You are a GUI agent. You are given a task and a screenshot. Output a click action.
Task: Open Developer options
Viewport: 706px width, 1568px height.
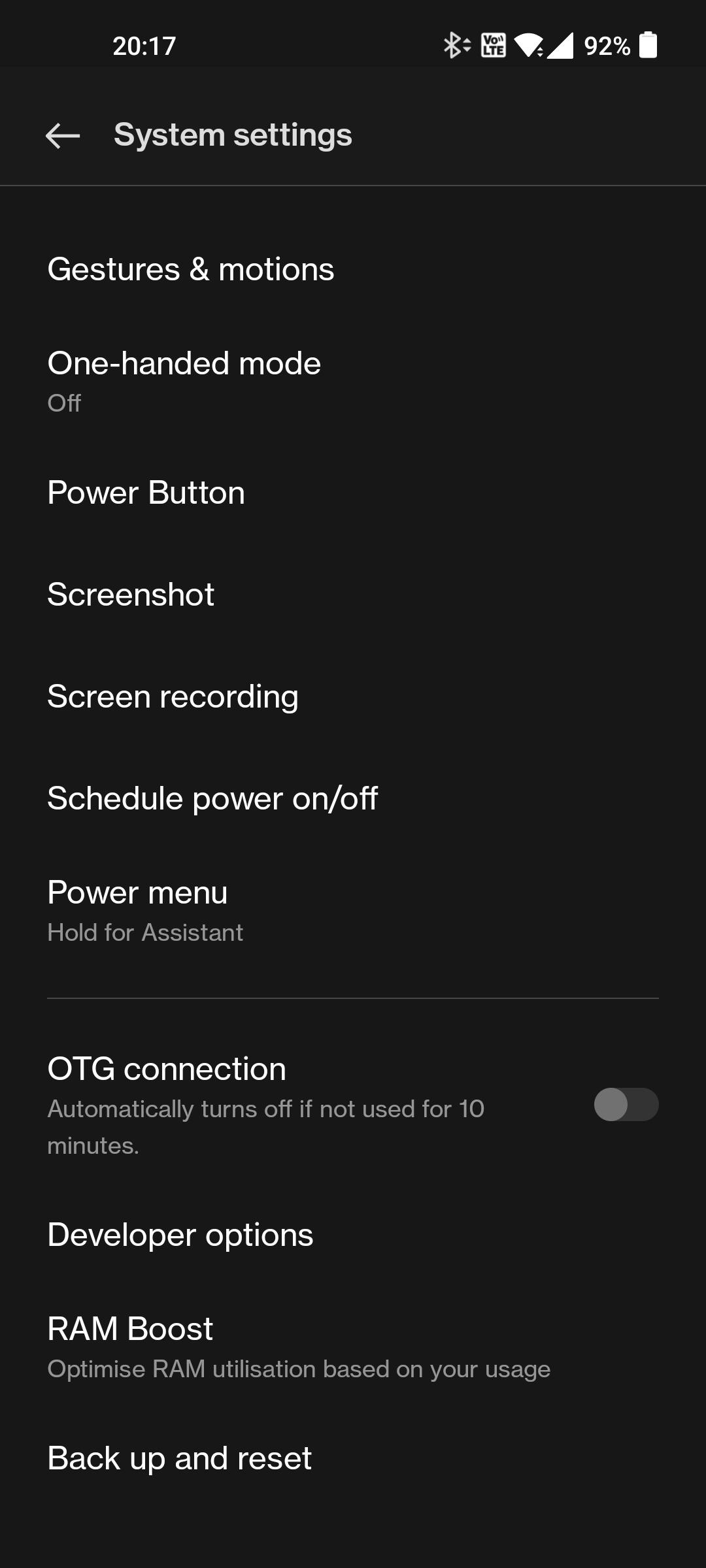[180, 1235]
